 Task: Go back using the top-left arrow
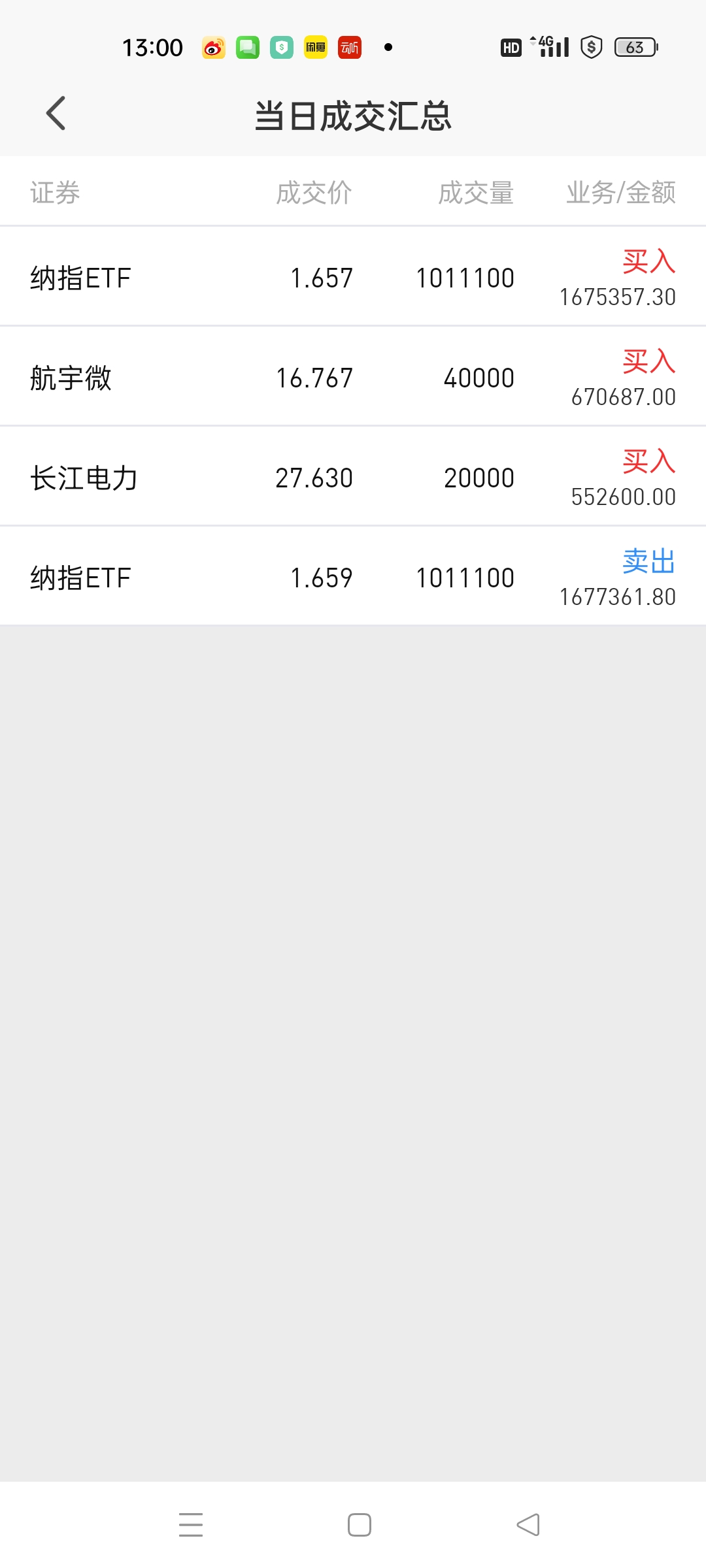(56, 114)
